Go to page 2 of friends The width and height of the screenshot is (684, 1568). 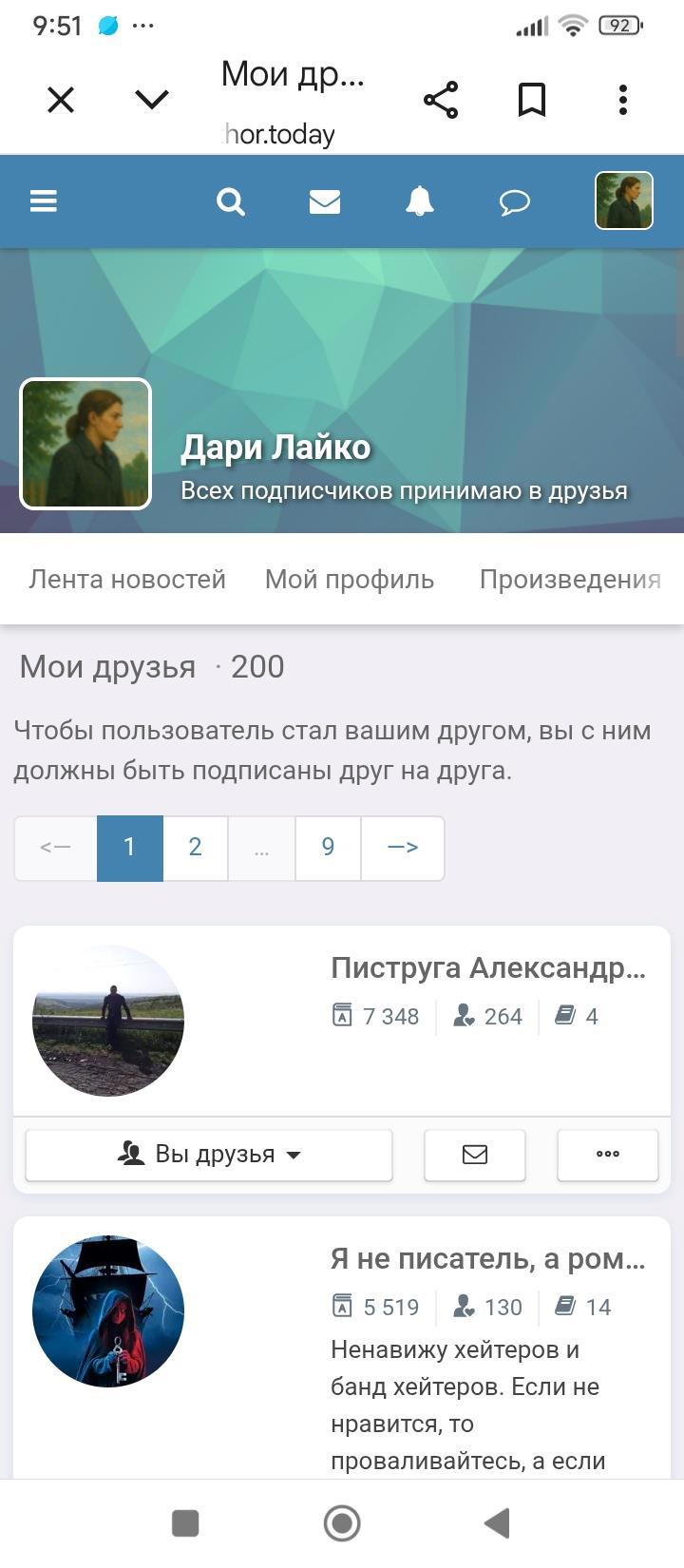click(x=195, y=848)
